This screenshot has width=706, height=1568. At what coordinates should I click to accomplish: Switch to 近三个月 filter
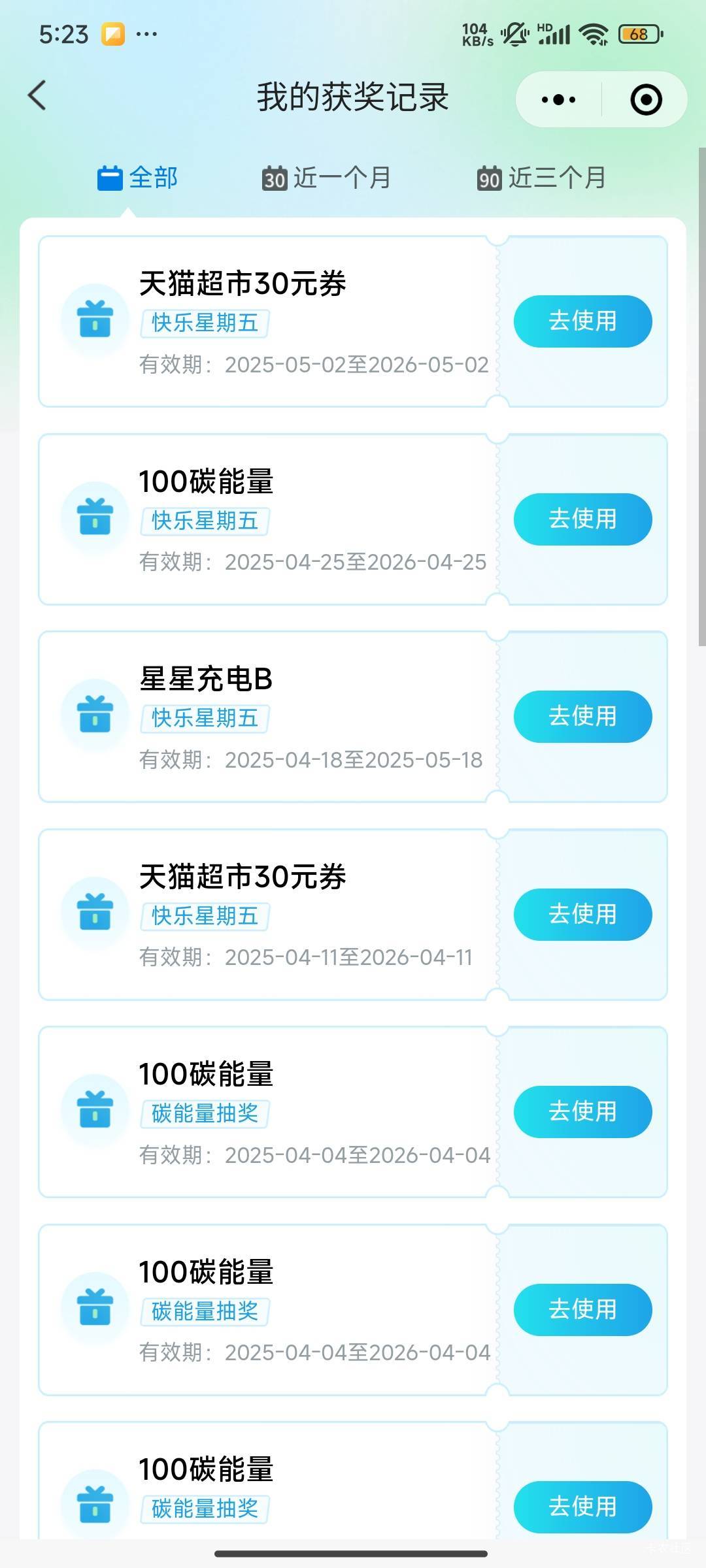tap(541, 178)
